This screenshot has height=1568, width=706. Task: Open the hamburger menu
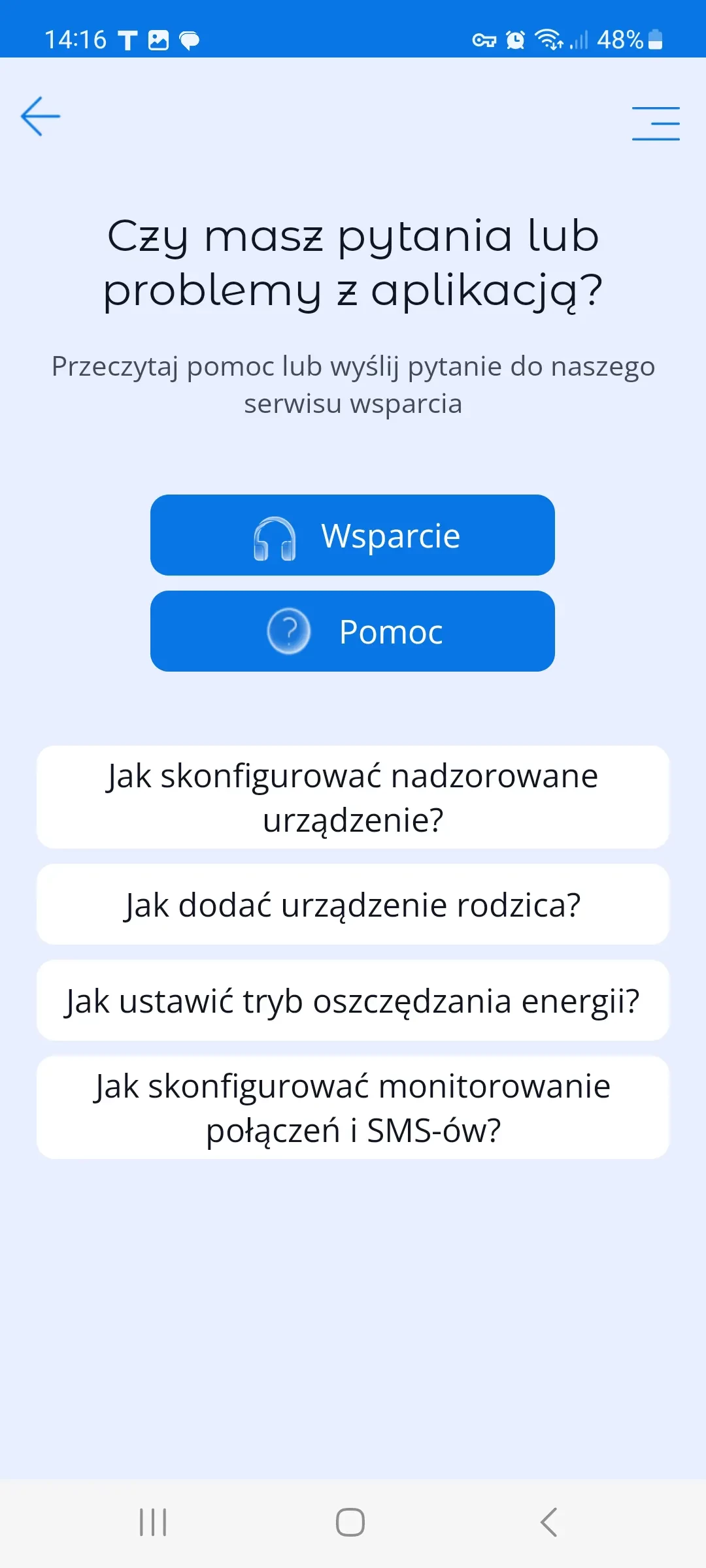click(x=655, y=123)
